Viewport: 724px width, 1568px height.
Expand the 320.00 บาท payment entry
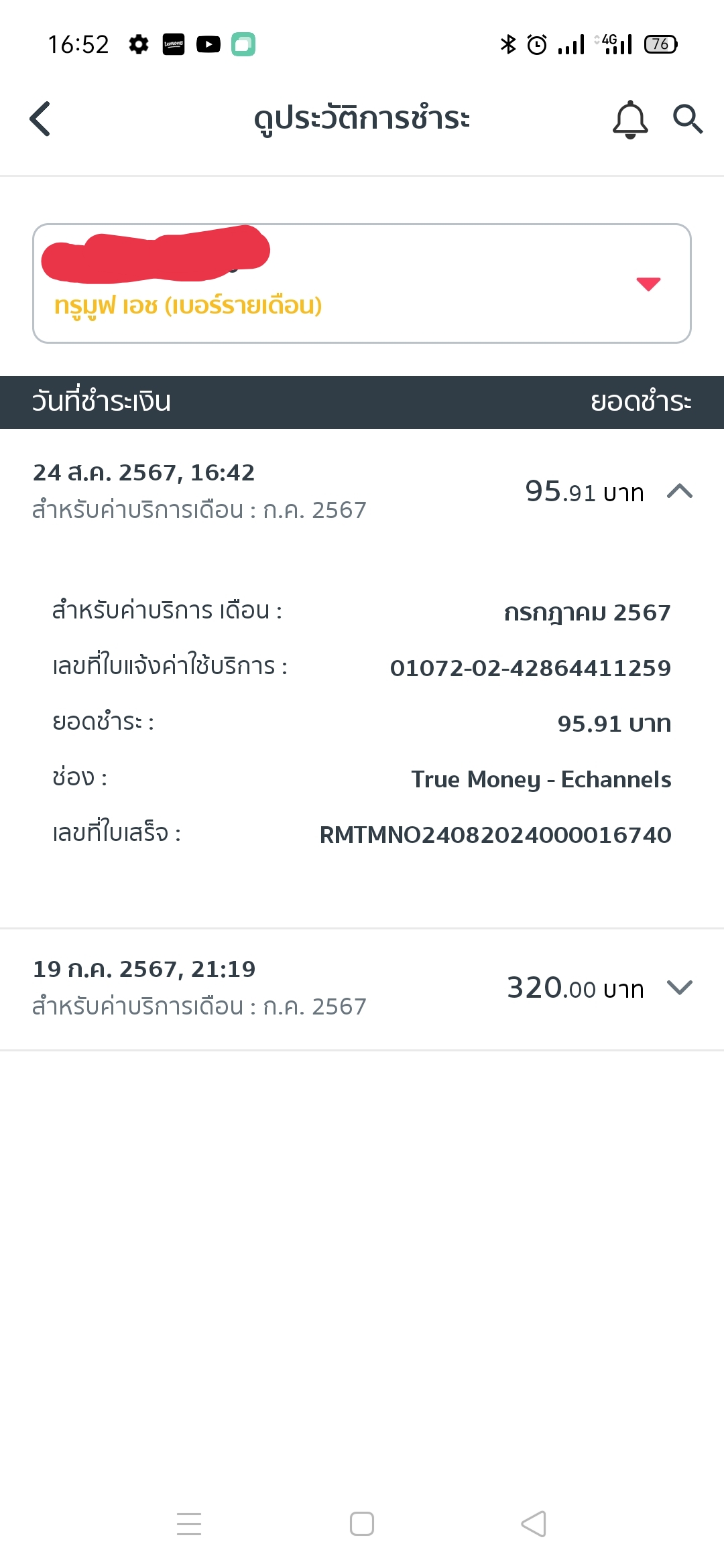click(x=679, y=988)
